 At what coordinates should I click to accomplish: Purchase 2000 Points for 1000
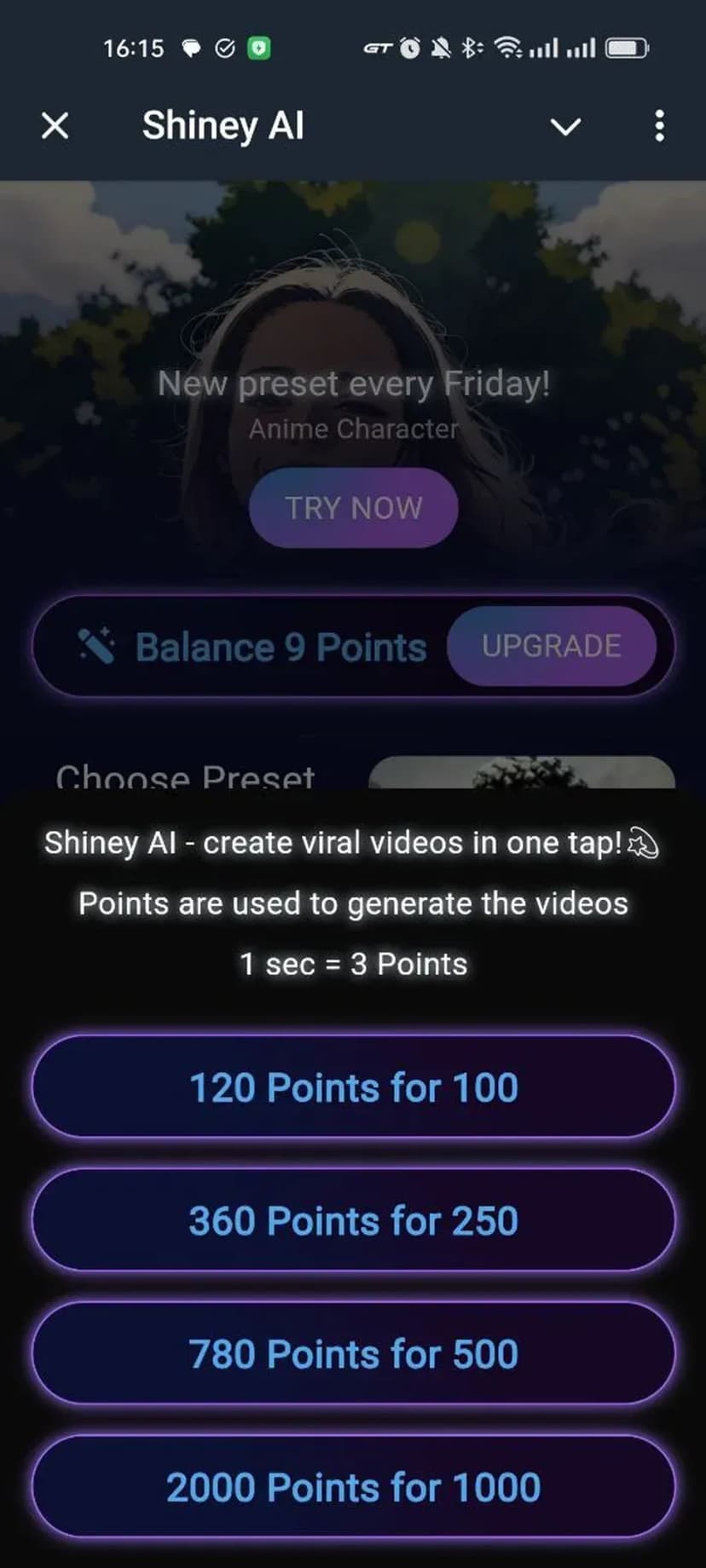coord(353,1487)
